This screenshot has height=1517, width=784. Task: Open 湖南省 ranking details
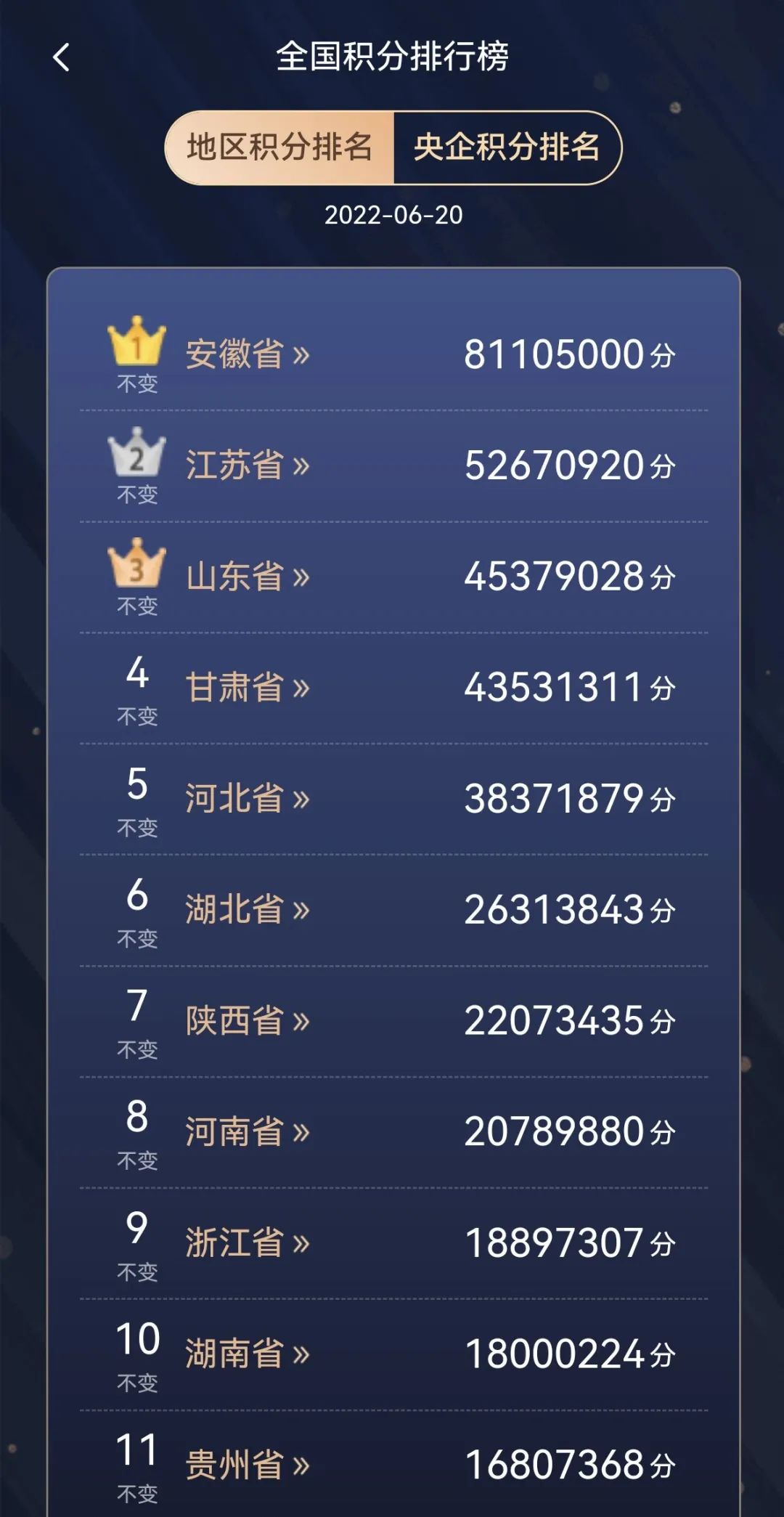(247, 1354)
